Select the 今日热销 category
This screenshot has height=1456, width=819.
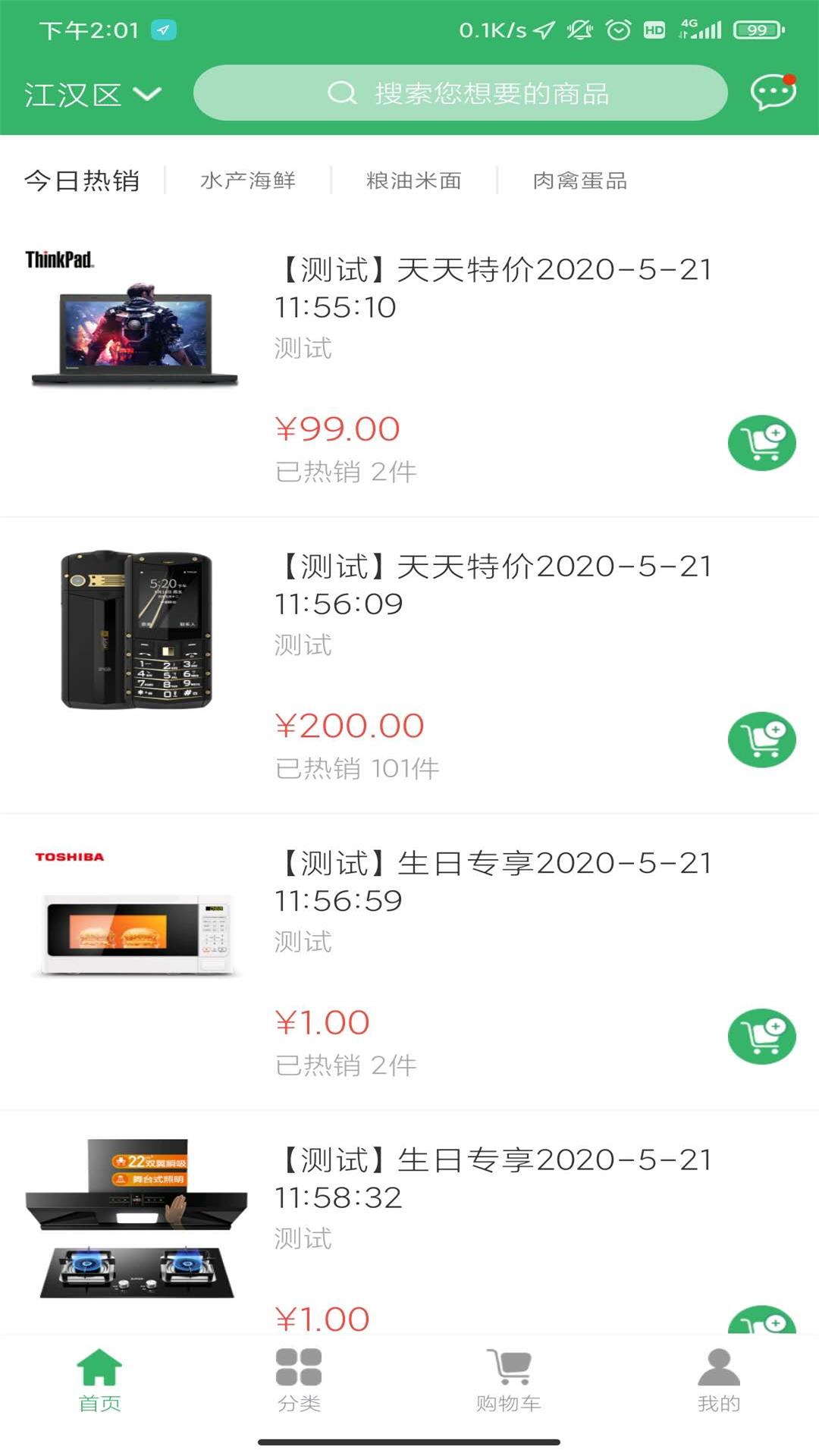pos(83,180)
